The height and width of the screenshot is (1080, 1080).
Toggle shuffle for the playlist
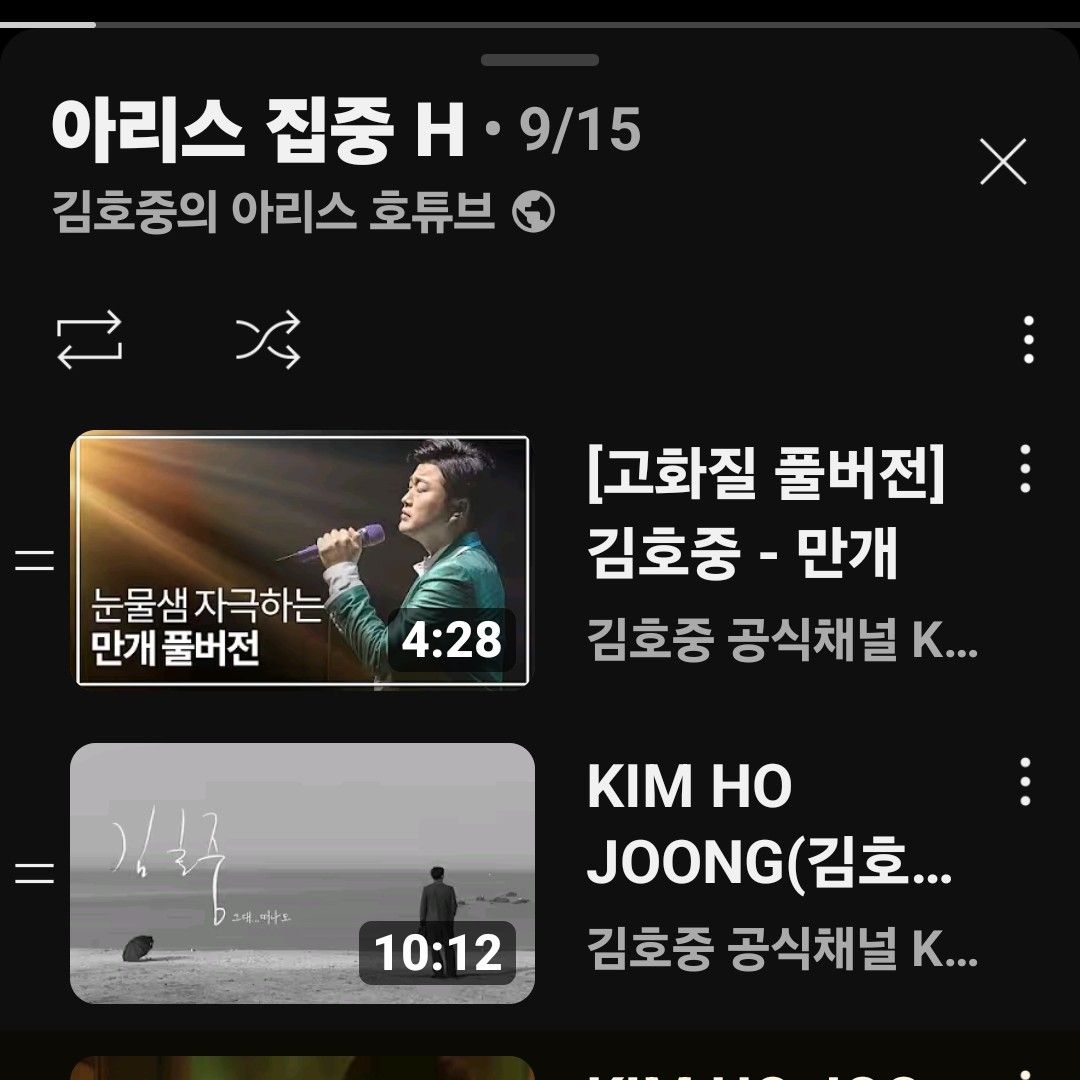(268, 340)
